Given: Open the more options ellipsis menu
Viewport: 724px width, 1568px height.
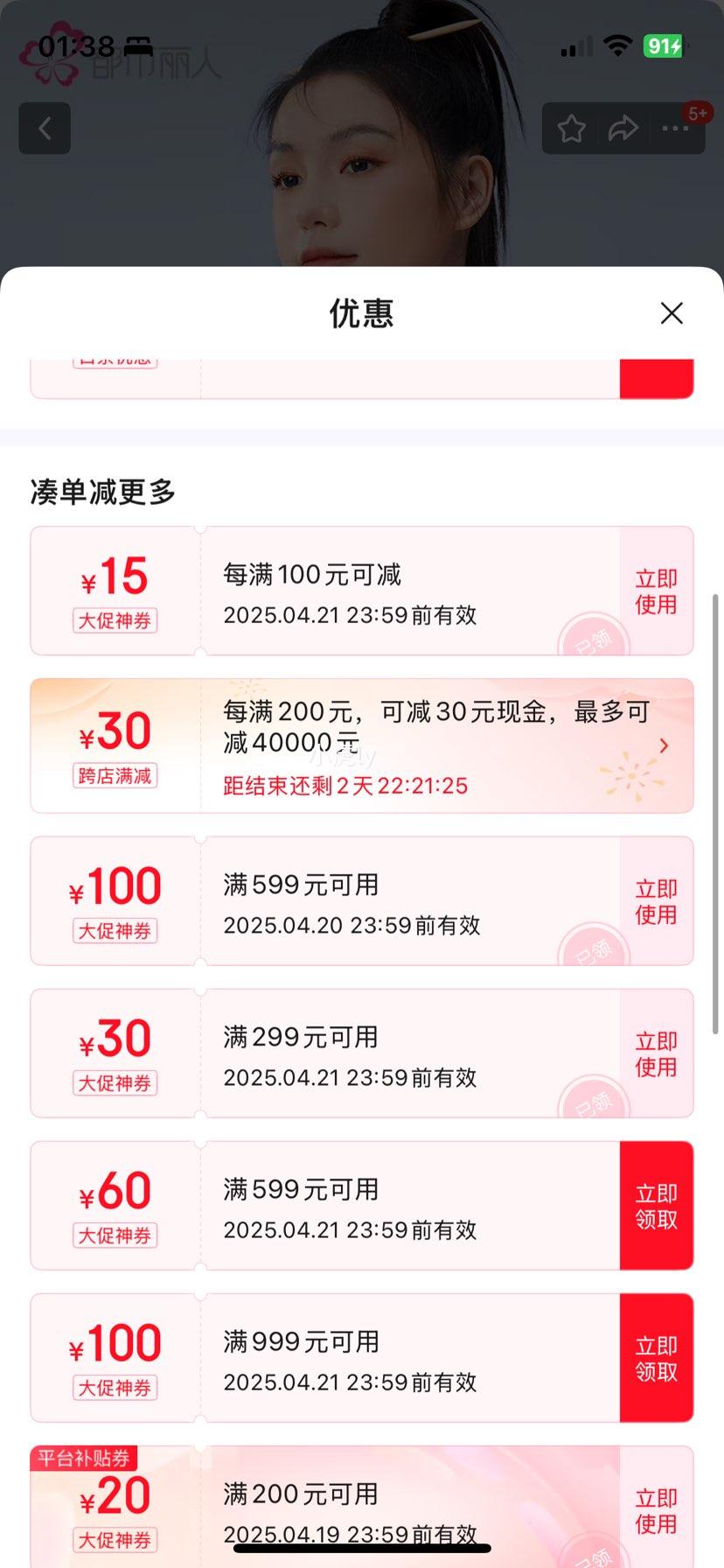Looking at the screenshot, I should [674, 128].
